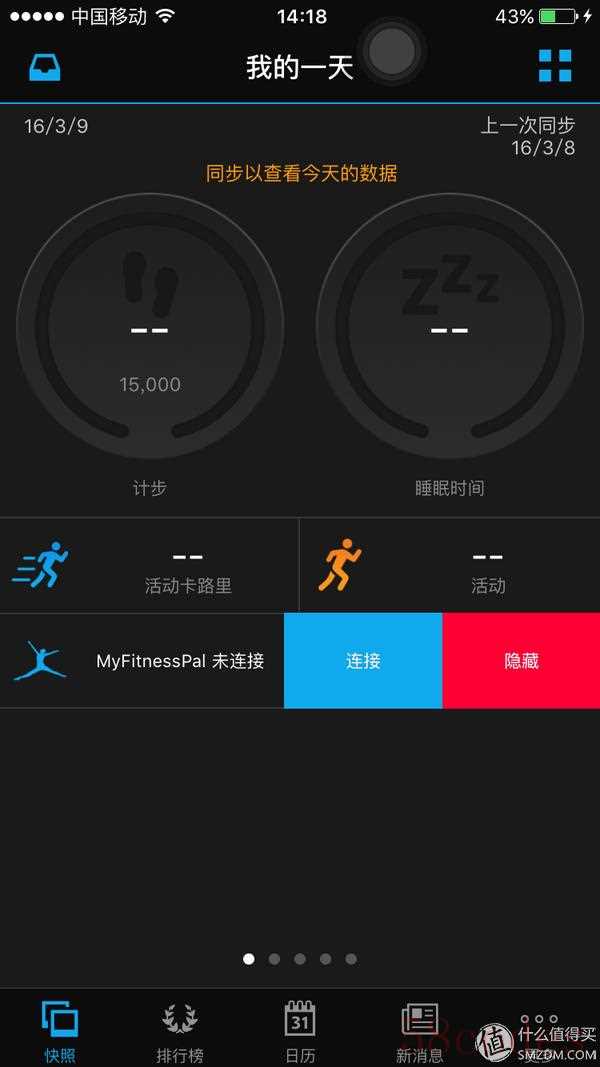Switch to the 快照 tab
Image resolution: width=600 pixels, height=1067 pixels.
click(x=60, y=1029)
